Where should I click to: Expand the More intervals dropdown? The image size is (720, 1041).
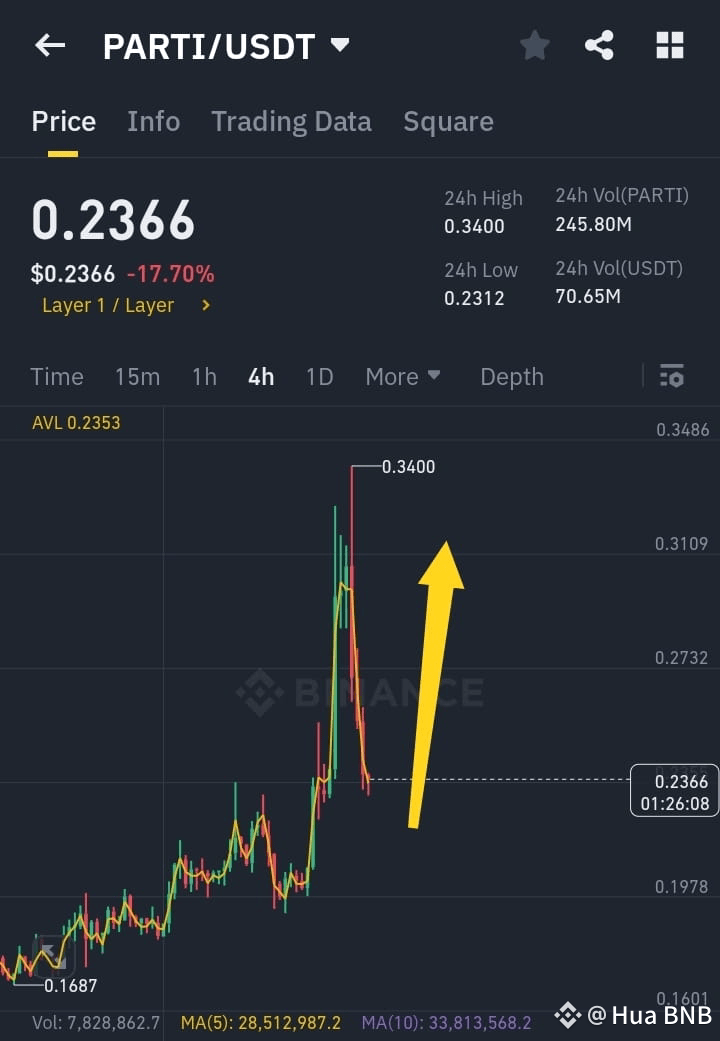pyautogui.click(x=403, y=376)
